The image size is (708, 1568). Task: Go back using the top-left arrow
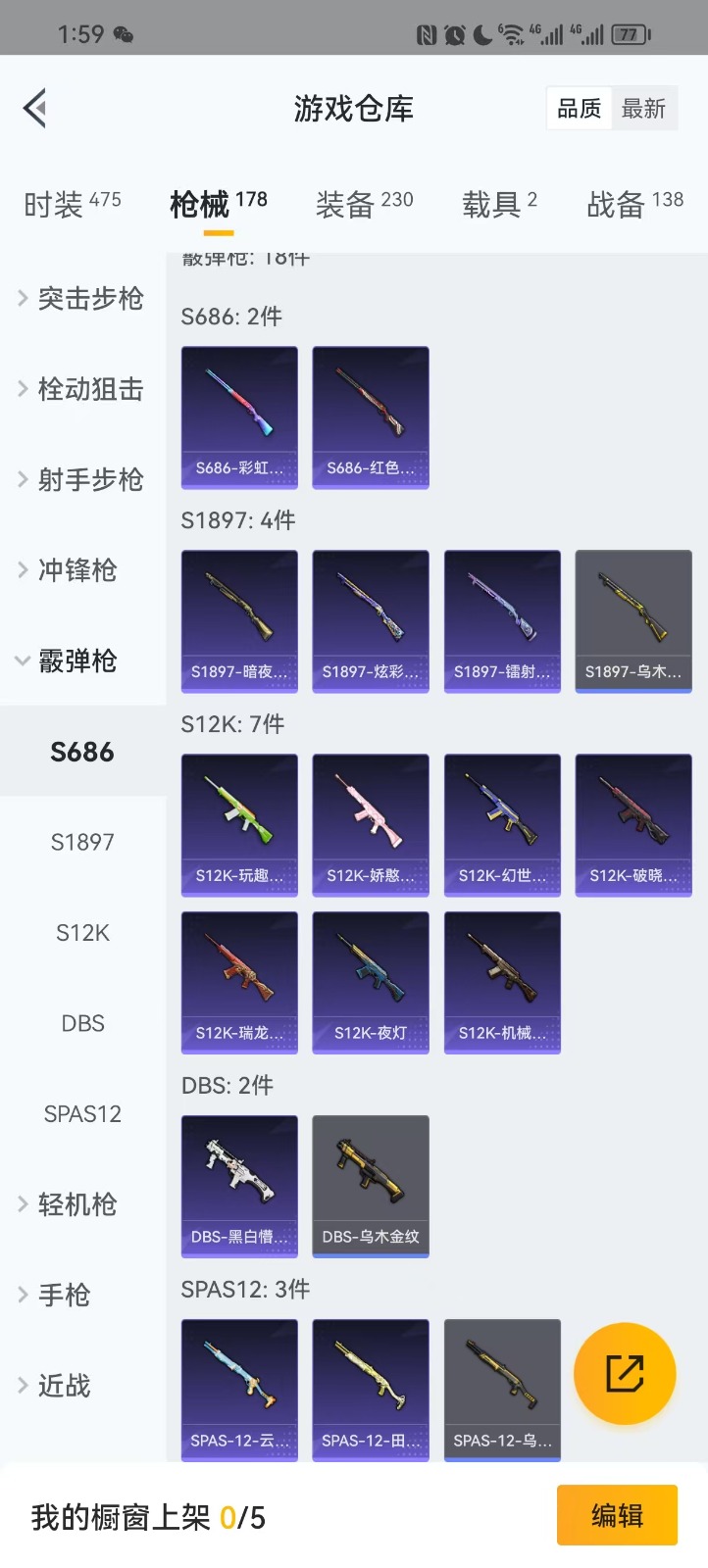(35, 108)
